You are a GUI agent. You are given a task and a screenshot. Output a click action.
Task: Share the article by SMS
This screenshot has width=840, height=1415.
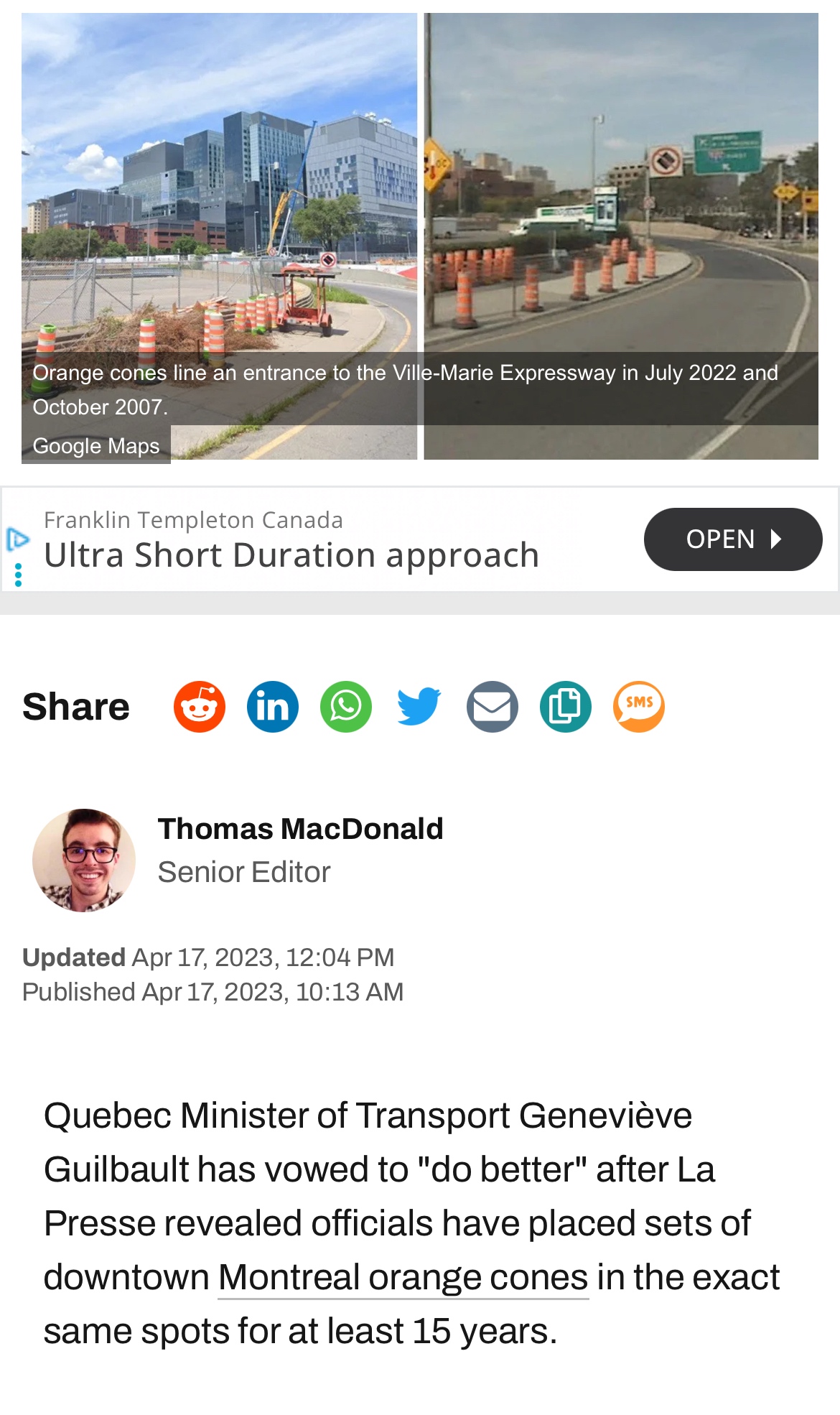639,707
